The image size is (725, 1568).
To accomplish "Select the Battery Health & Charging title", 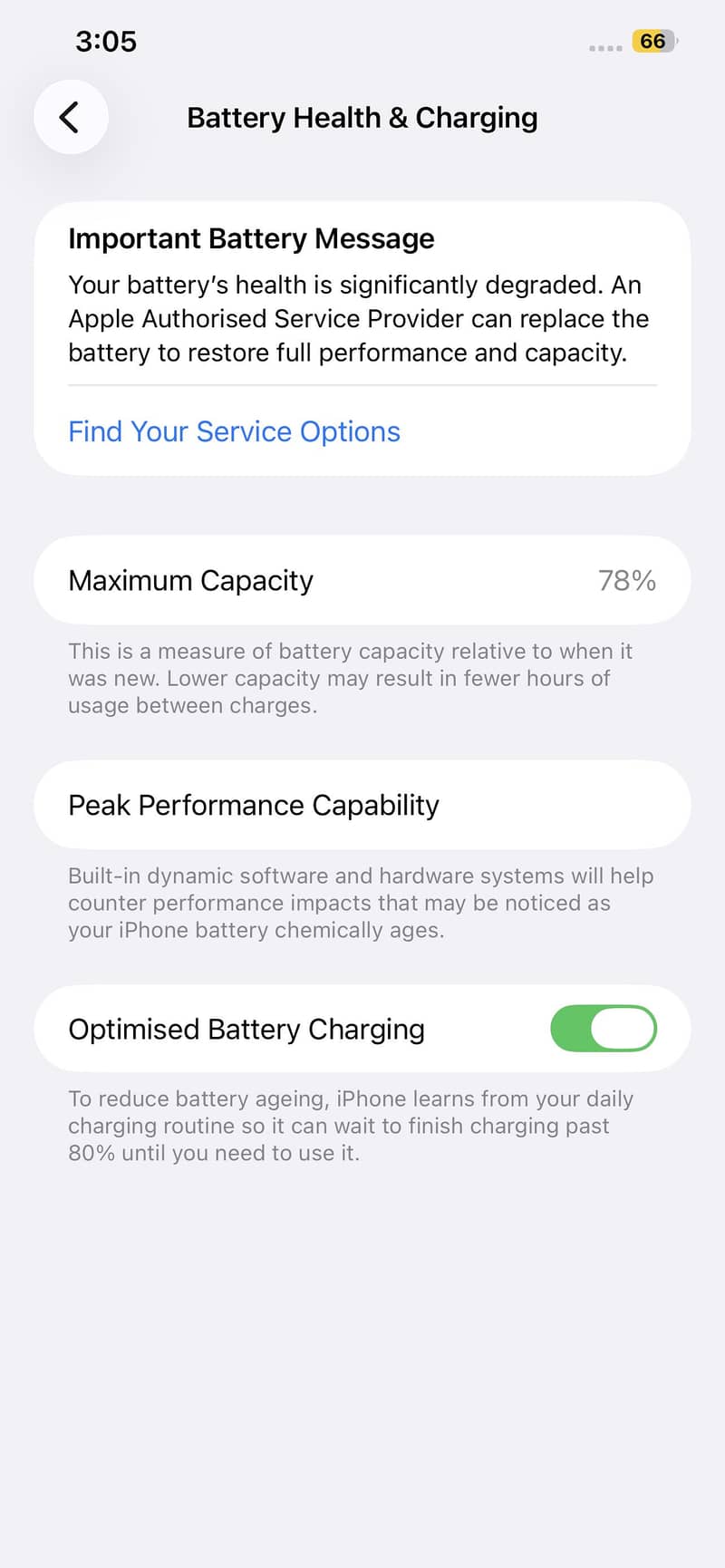I will pos(362,118).
